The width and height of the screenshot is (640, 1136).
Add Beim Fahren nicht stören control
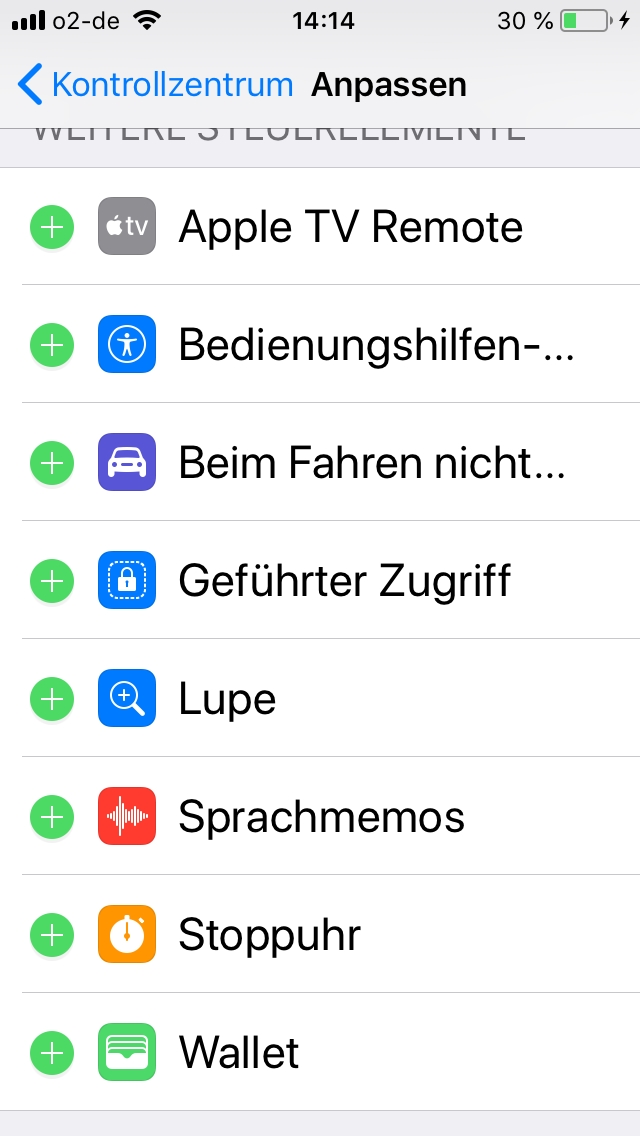pos(51,464)
